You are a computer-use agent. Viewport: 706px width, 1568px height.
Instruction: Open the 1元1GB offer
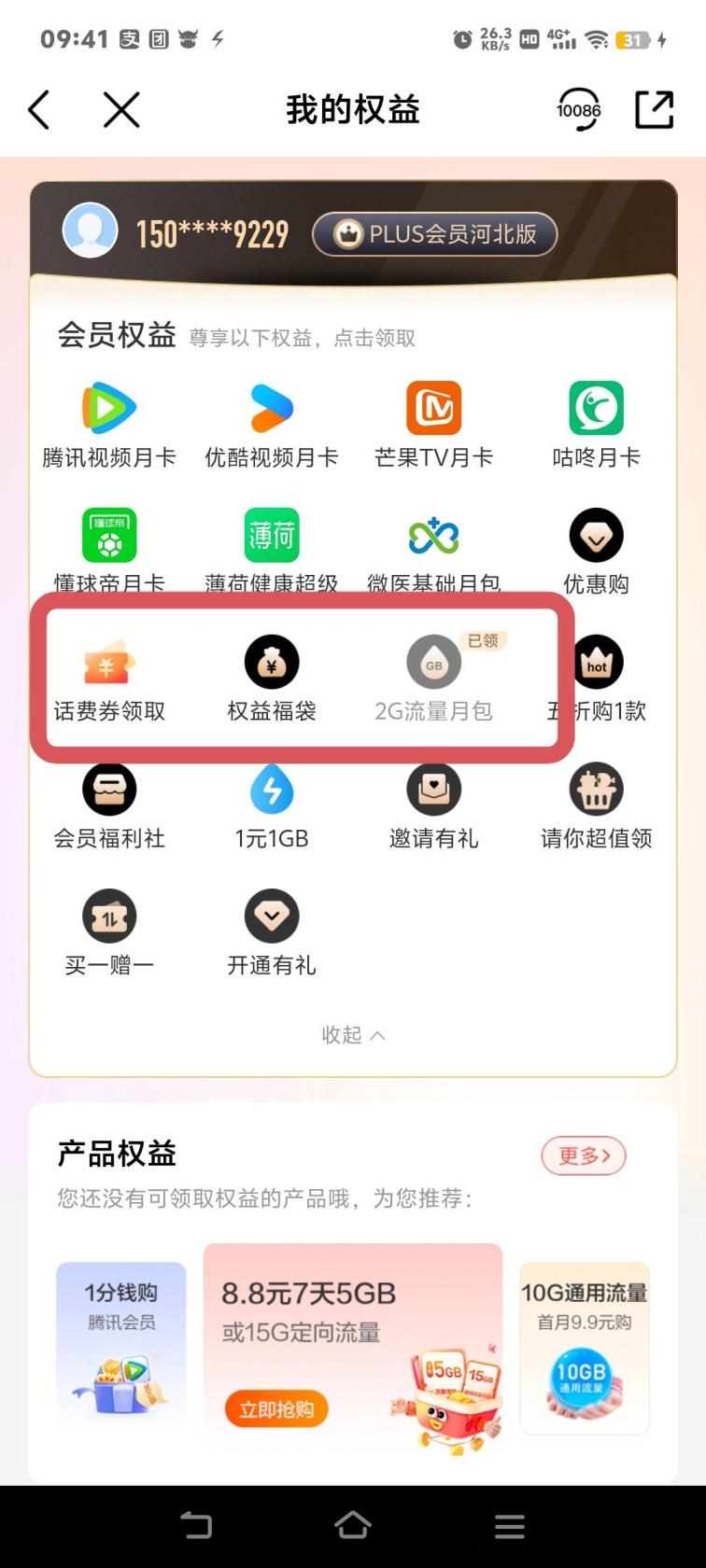(272, 806)
